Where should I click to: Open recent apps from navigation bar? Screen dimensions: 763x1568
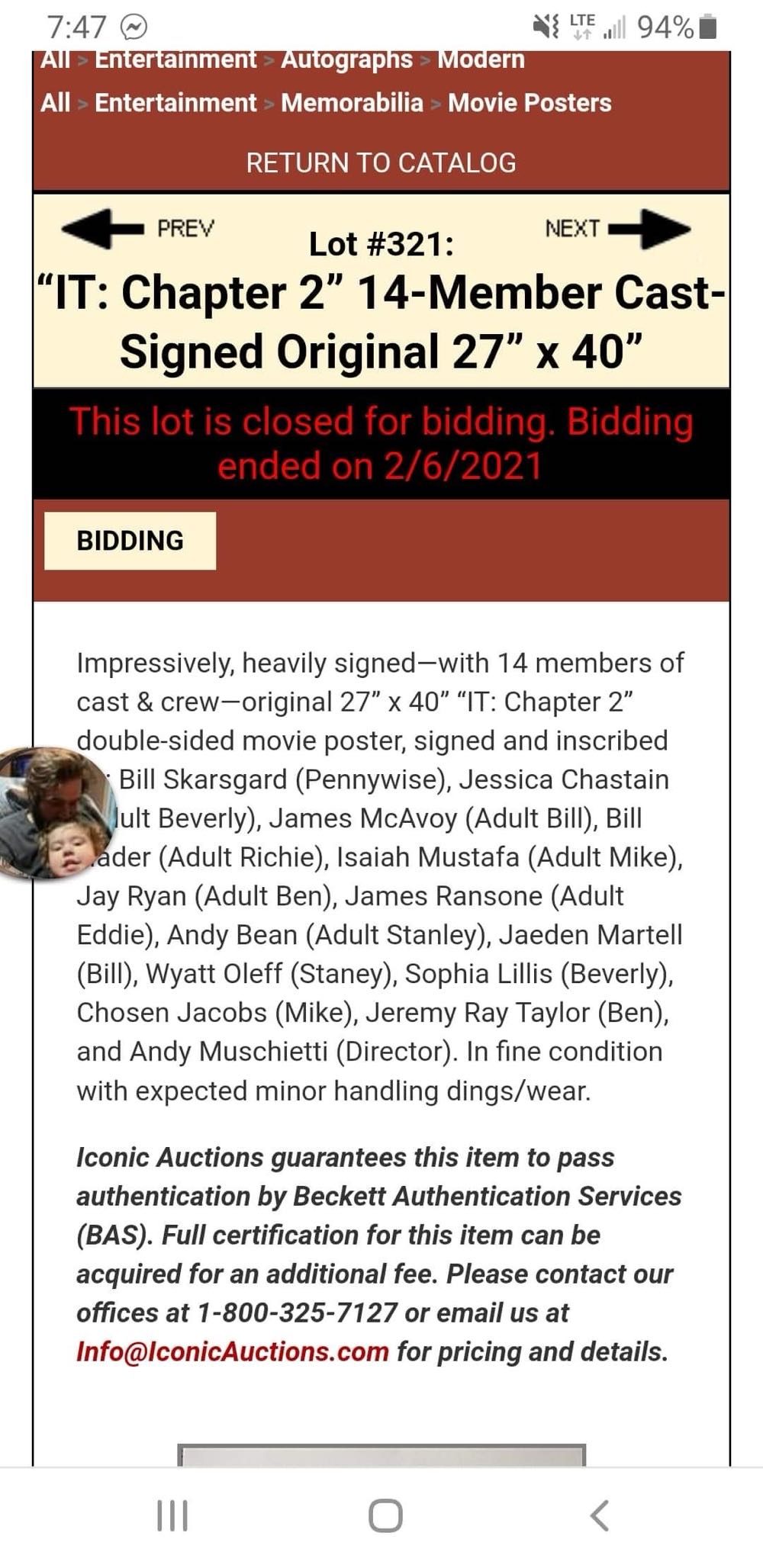(x=172, y=1515)
